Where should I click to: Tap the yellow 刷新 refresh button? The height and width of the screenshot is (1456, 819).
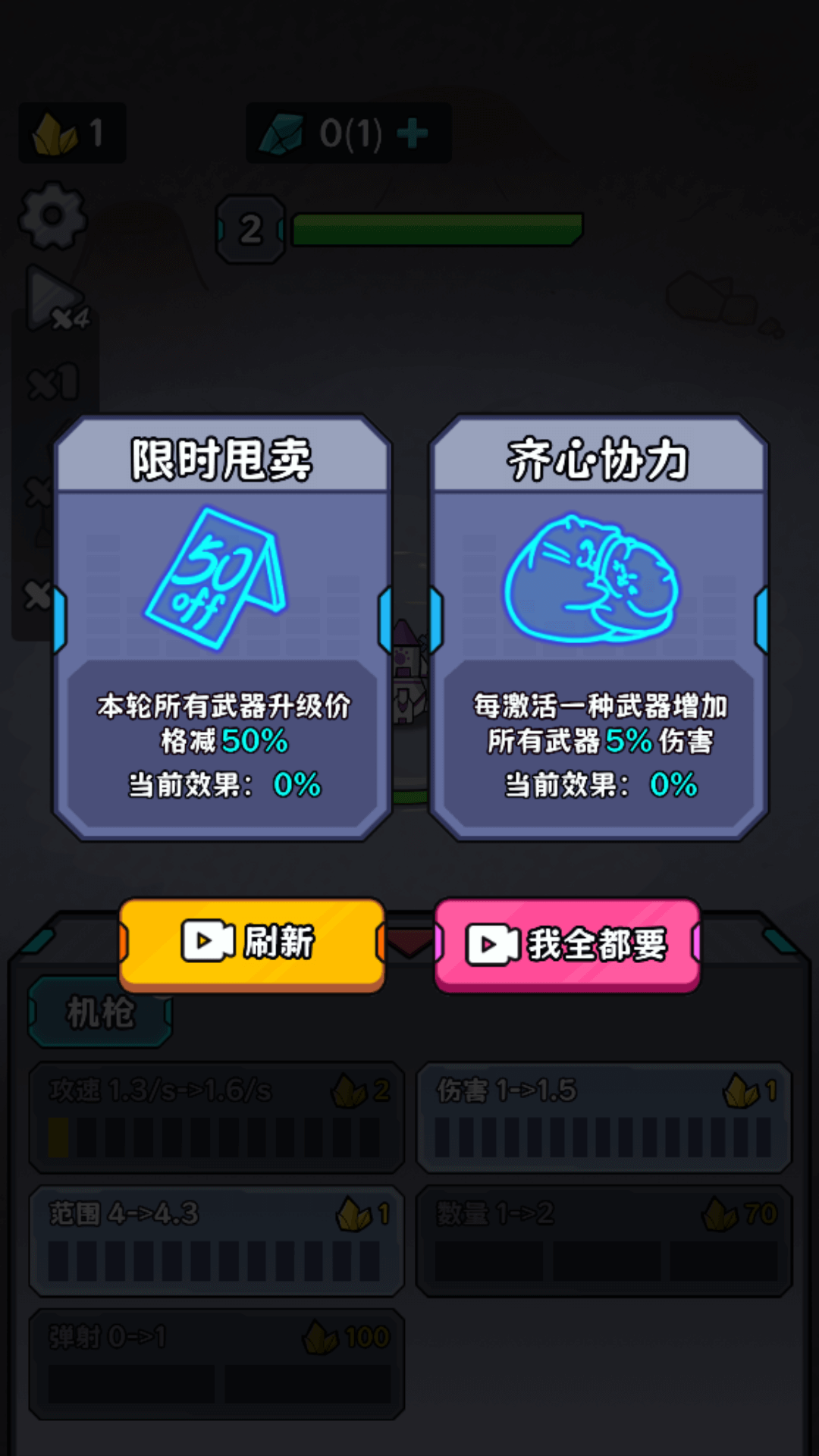point(252,943)
